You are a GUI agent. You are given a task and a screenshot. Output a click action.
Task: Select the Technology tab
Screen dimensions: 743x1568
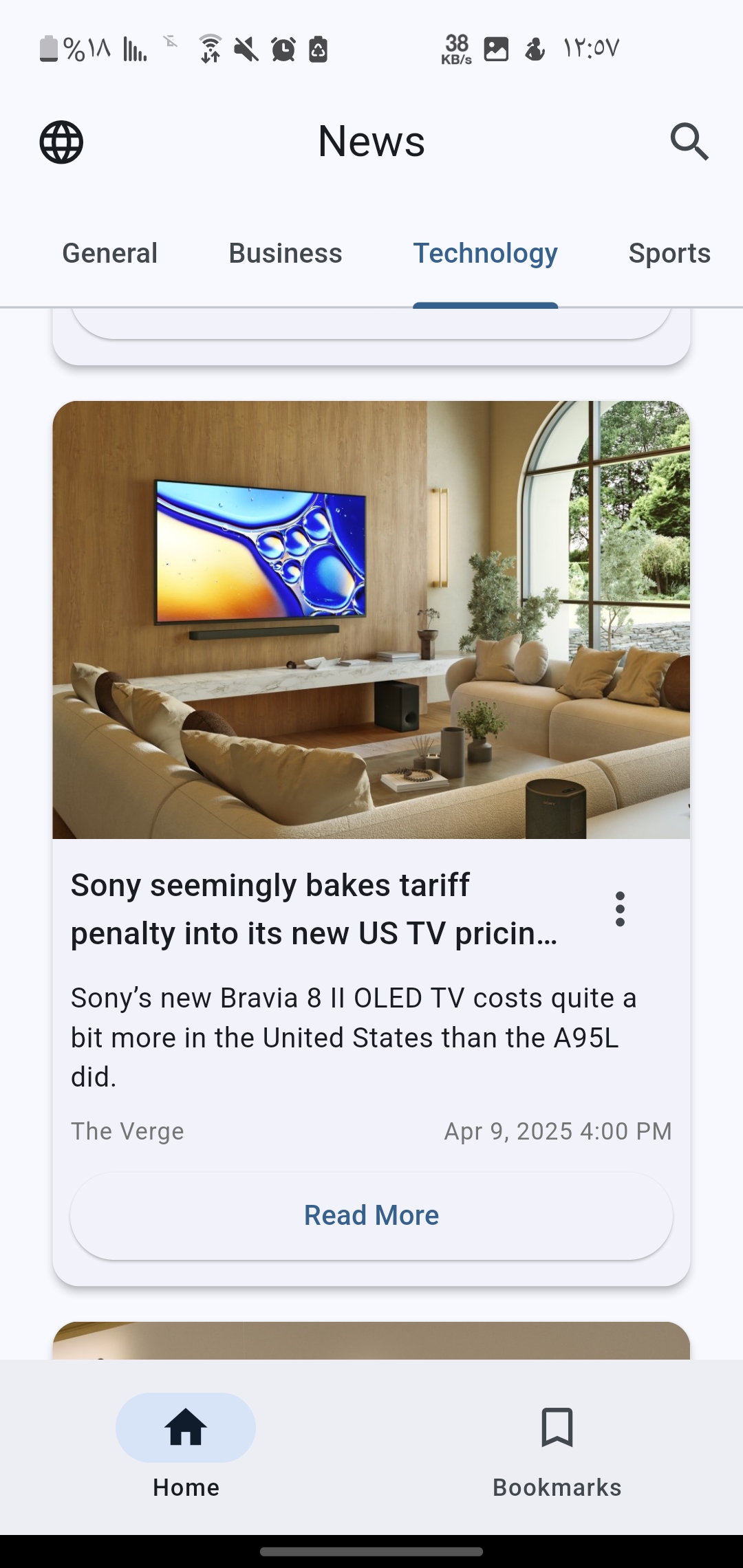tap(485, 253)
